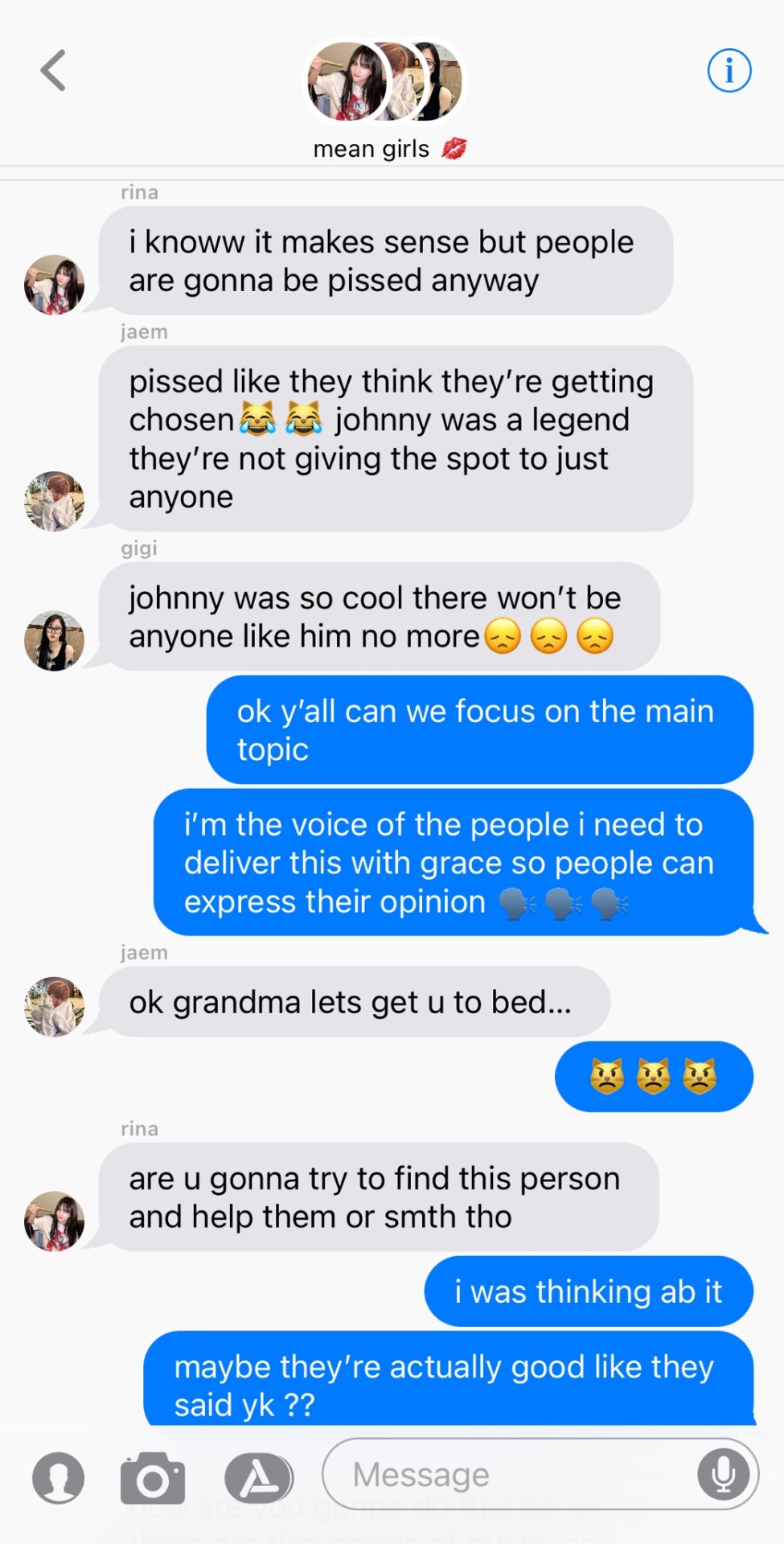Open the conversation info button
The width and height of the screenshot is (784, 1544).
coord(729,71)
